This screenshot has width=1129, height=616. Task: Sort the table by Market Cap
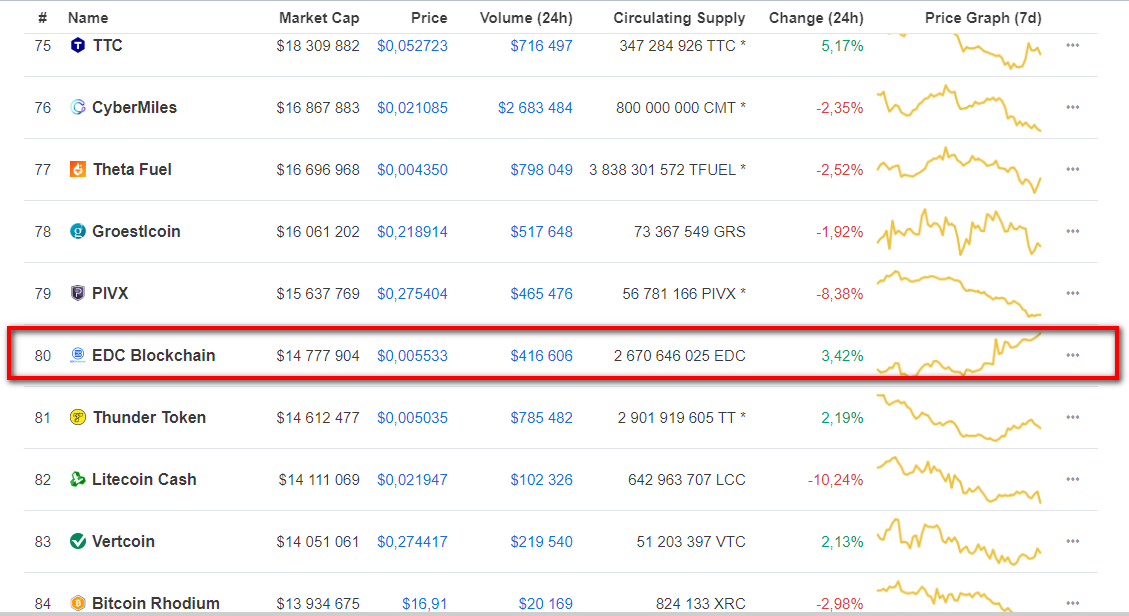pyautogui.click(x=318, y=18)
